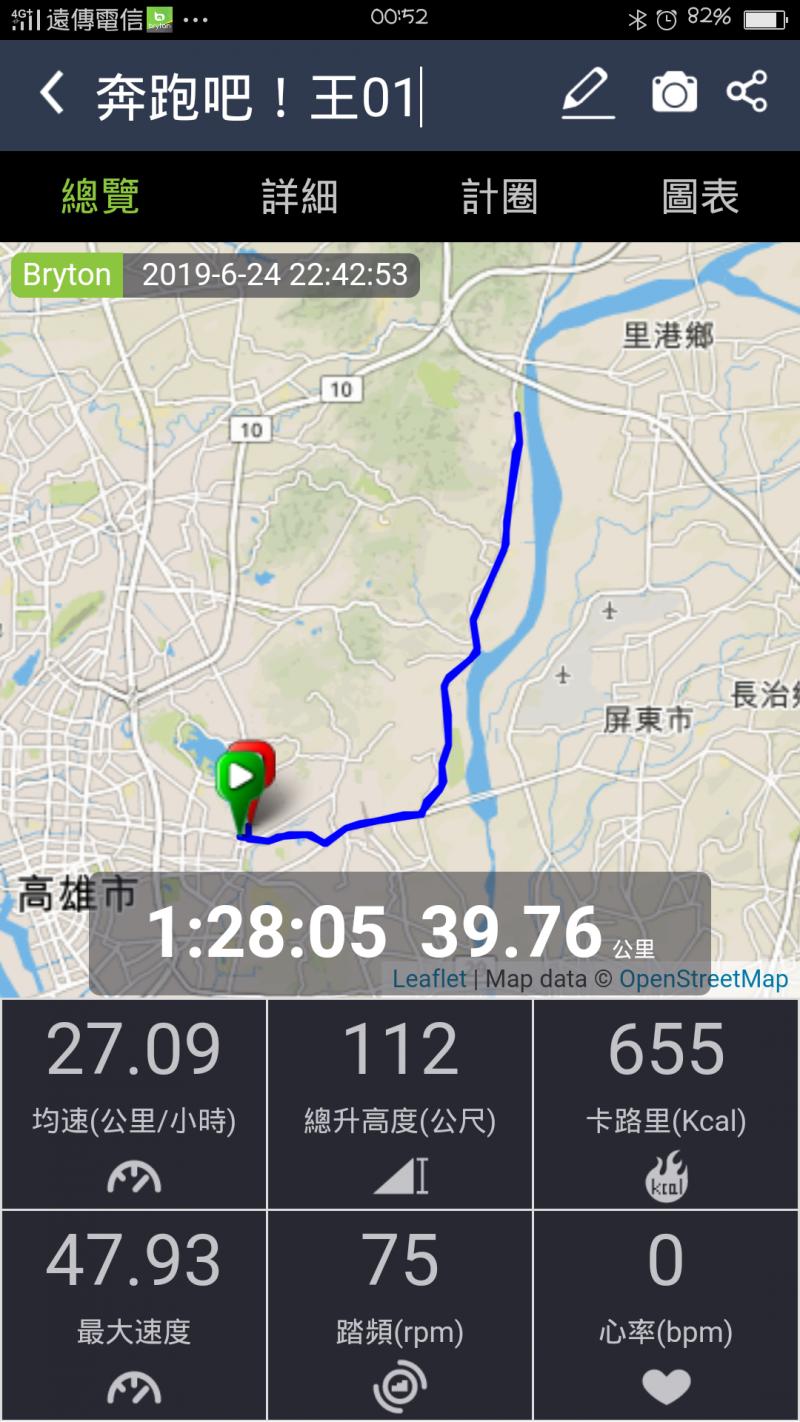Switch to the 詳細 tab
Image resolution: width=800 pixels, height=1422 pixels.
(299, 197)
